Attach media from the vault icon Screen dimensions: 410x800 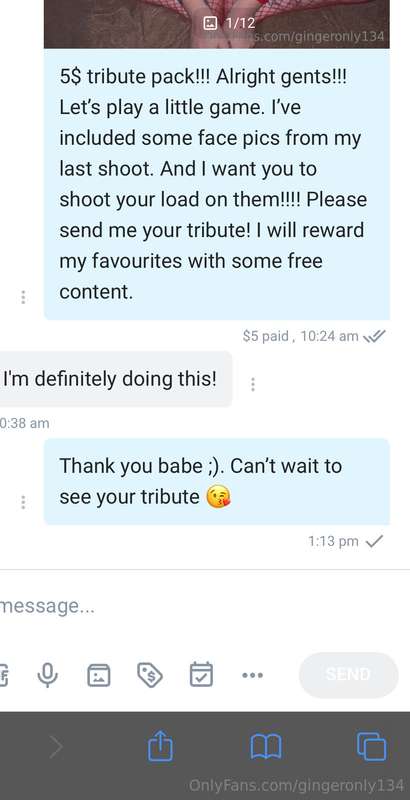click(x=99, y=675)
